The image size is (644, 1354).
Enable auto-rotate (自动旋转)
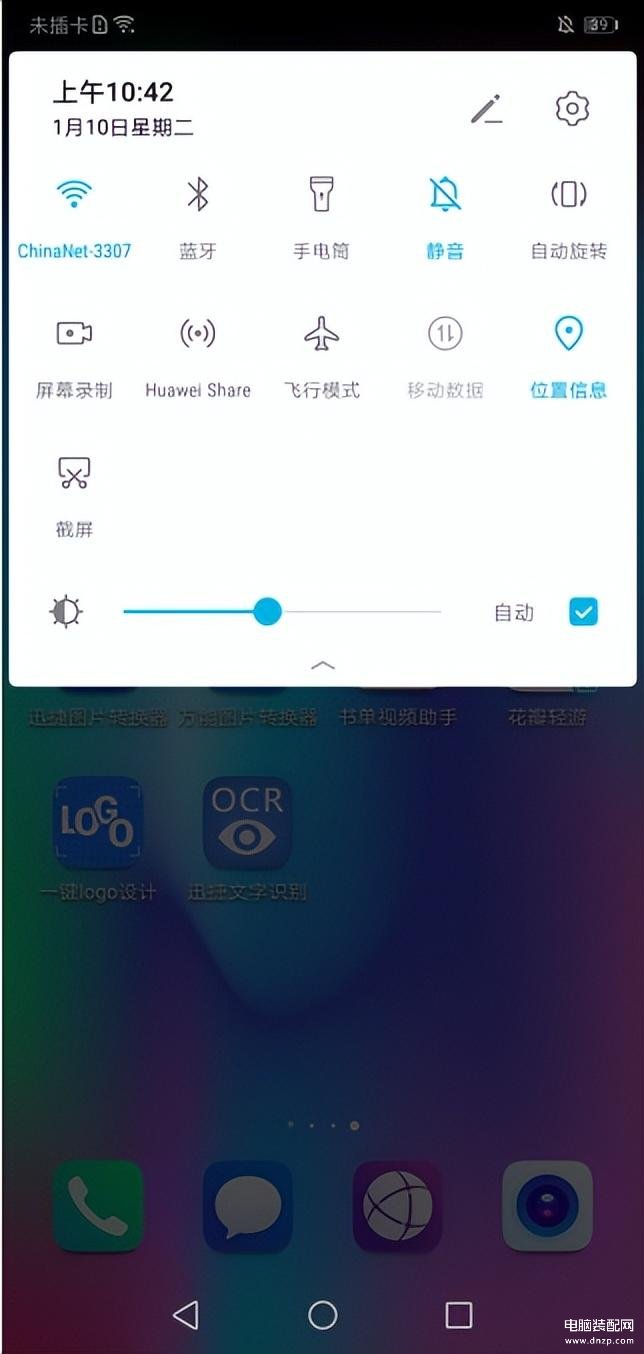568,195
